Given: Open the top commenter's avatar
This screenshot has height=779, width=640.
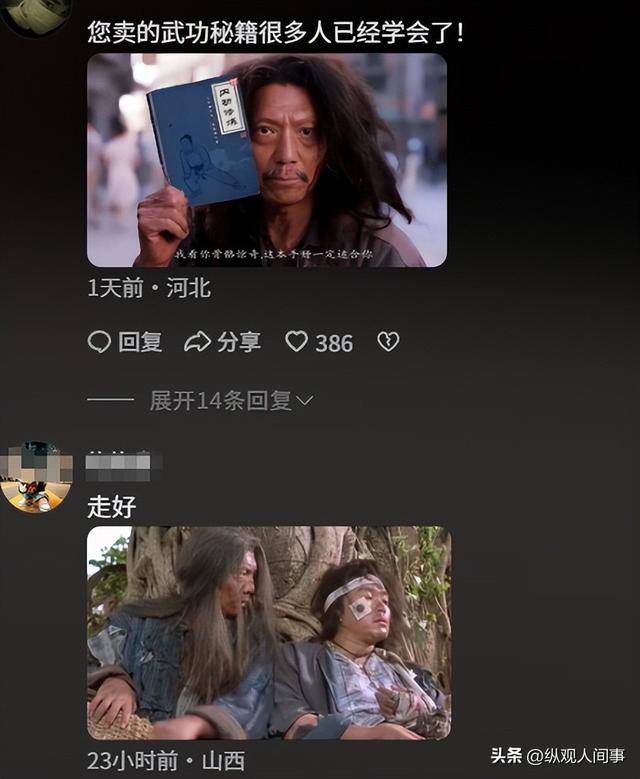Looking at the screenshot, I should click(36, 14).
